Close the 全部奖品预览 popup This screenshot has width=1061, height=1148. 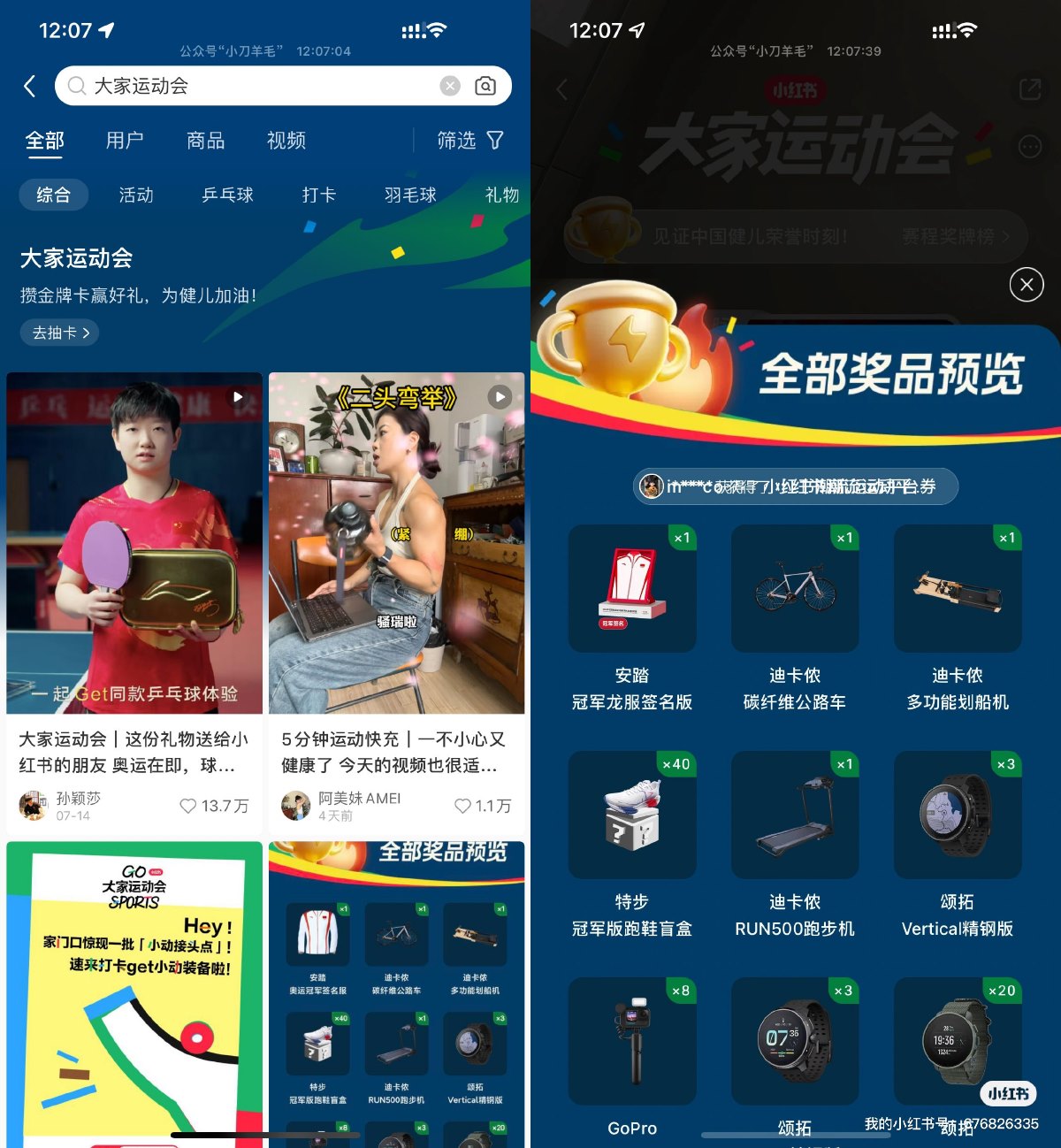point(1027,285)
